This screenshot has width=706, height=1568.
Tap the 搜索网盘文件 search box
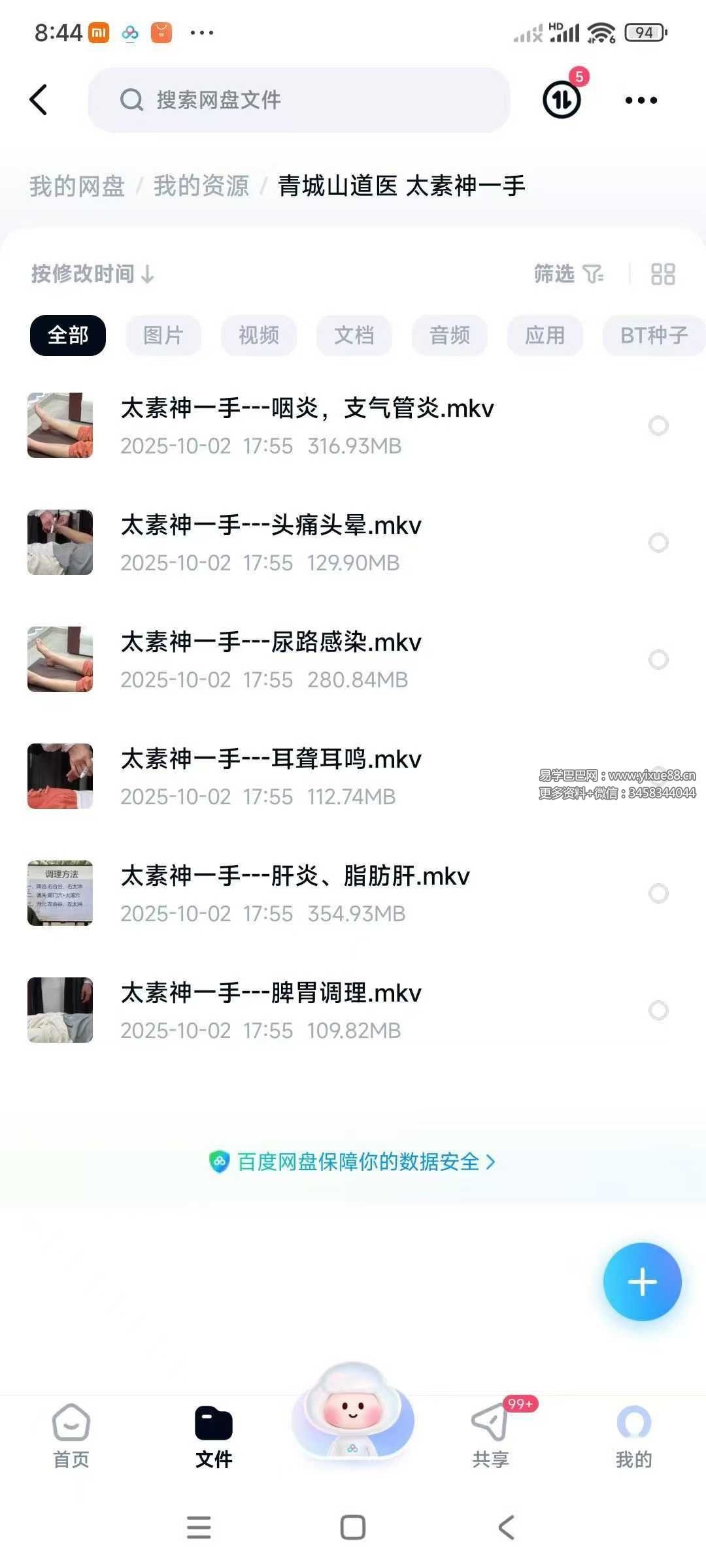tap(298, 100)
